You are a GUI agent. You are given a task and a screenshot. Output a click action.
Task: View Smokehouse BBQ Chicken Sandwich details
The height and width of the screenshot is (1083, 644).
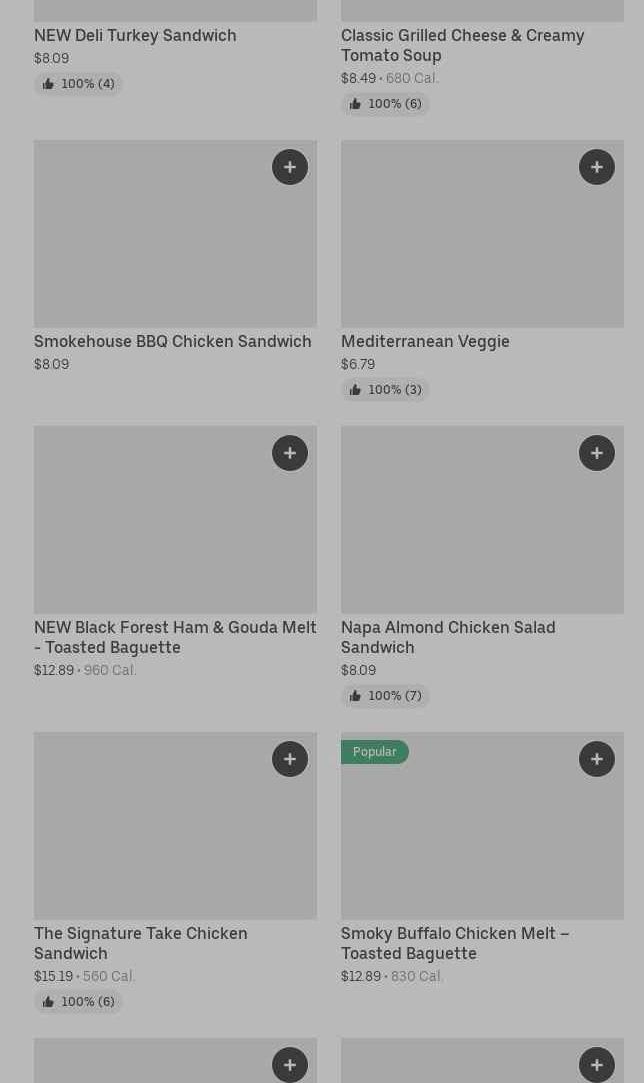coord(172,341)
